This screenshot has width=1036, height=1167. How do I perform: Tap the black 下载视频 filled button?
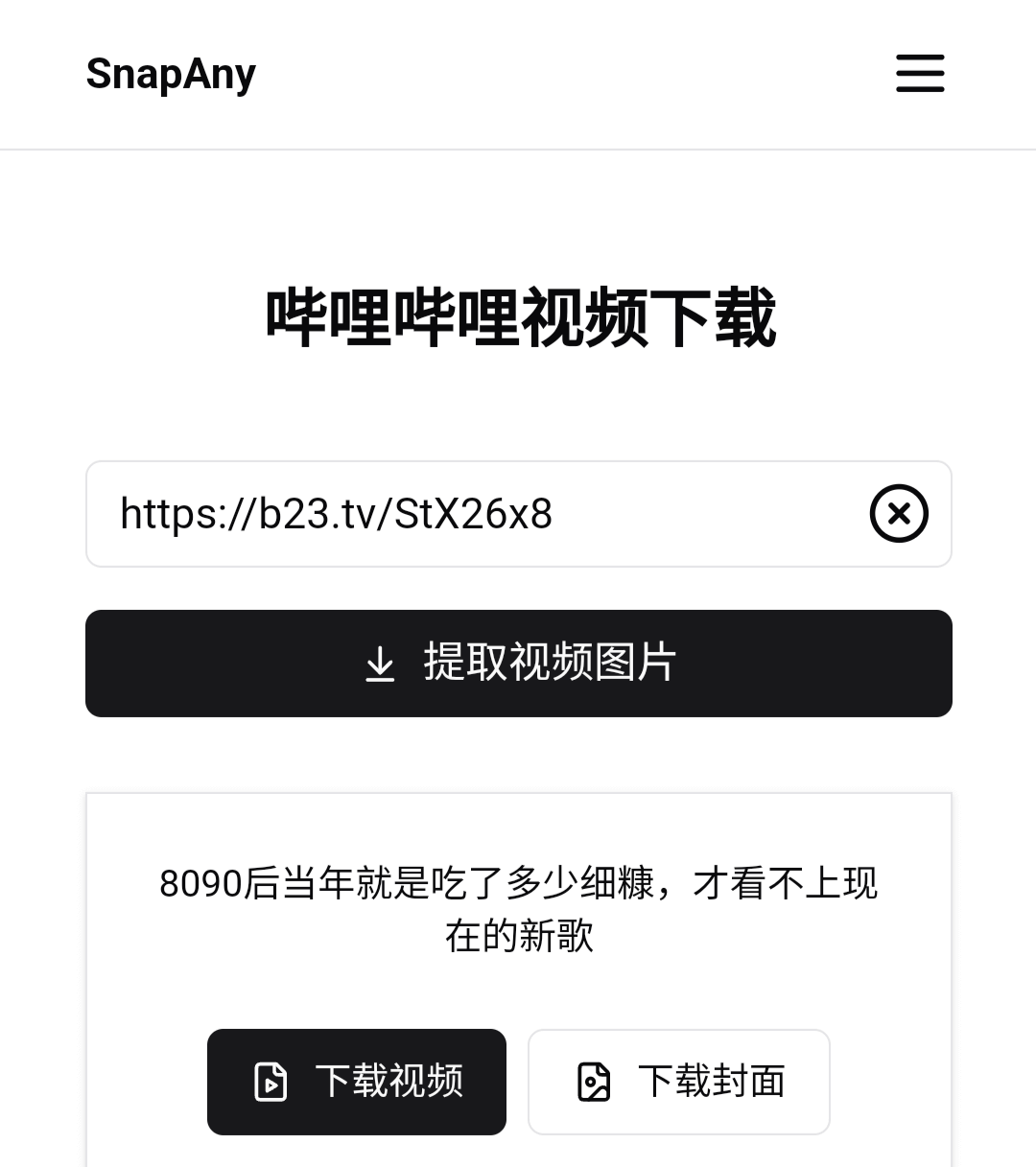pos(357,1082)
